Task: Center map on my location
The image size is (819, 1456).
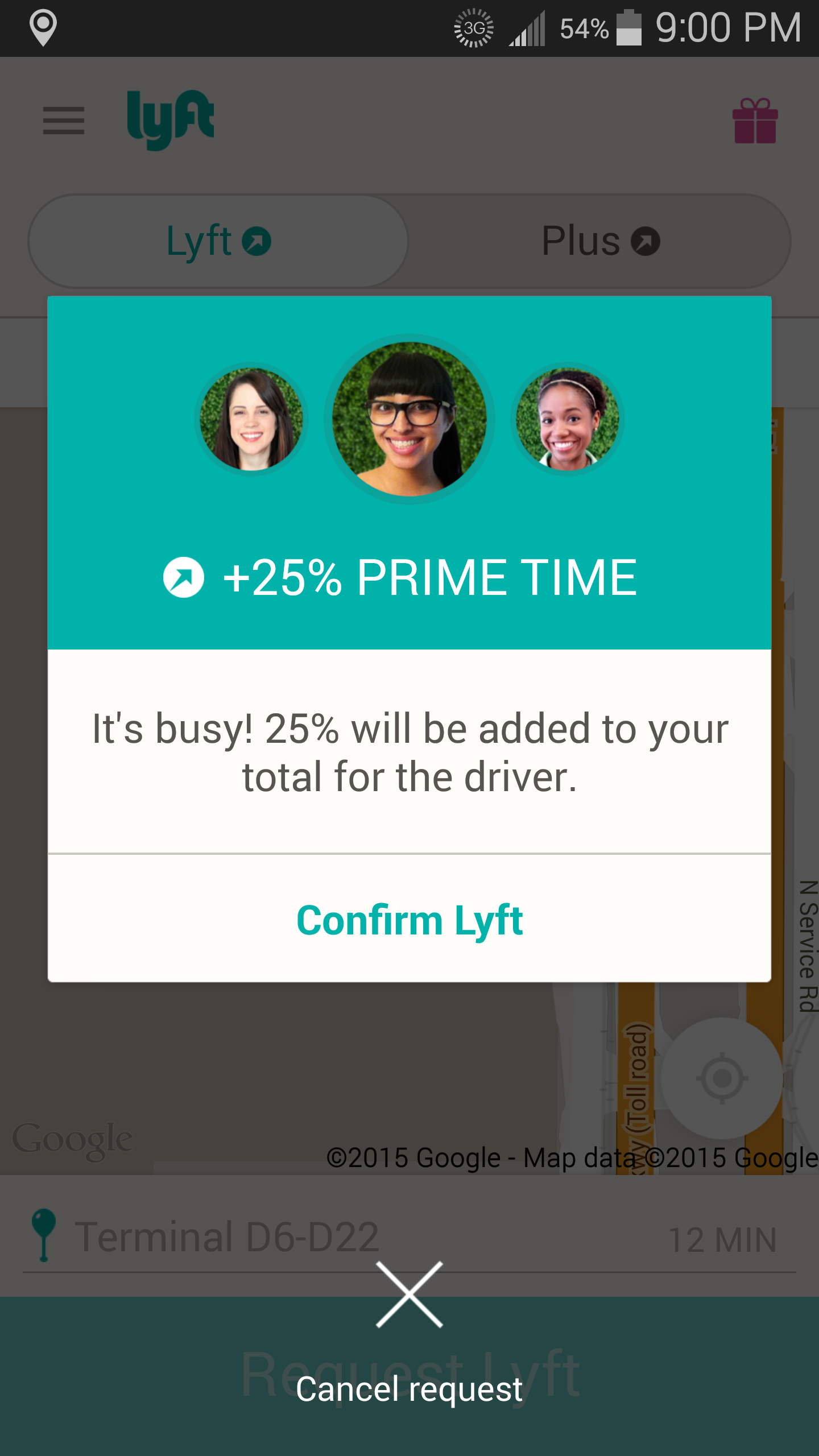Action: point(722,1078)
